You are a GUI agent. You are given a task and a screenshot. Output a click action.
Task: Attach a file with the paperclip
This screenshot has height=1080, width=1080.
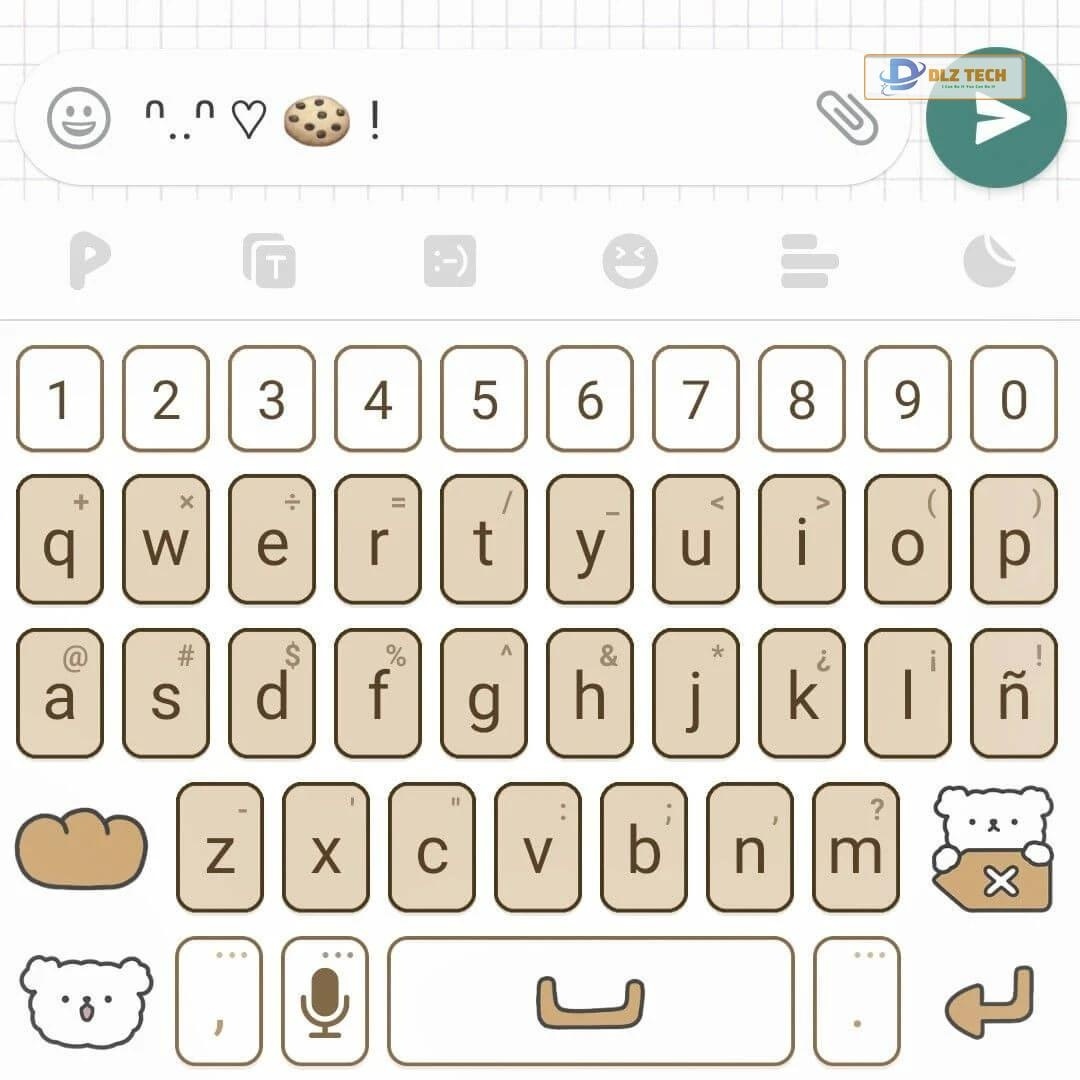pos(847,117)
